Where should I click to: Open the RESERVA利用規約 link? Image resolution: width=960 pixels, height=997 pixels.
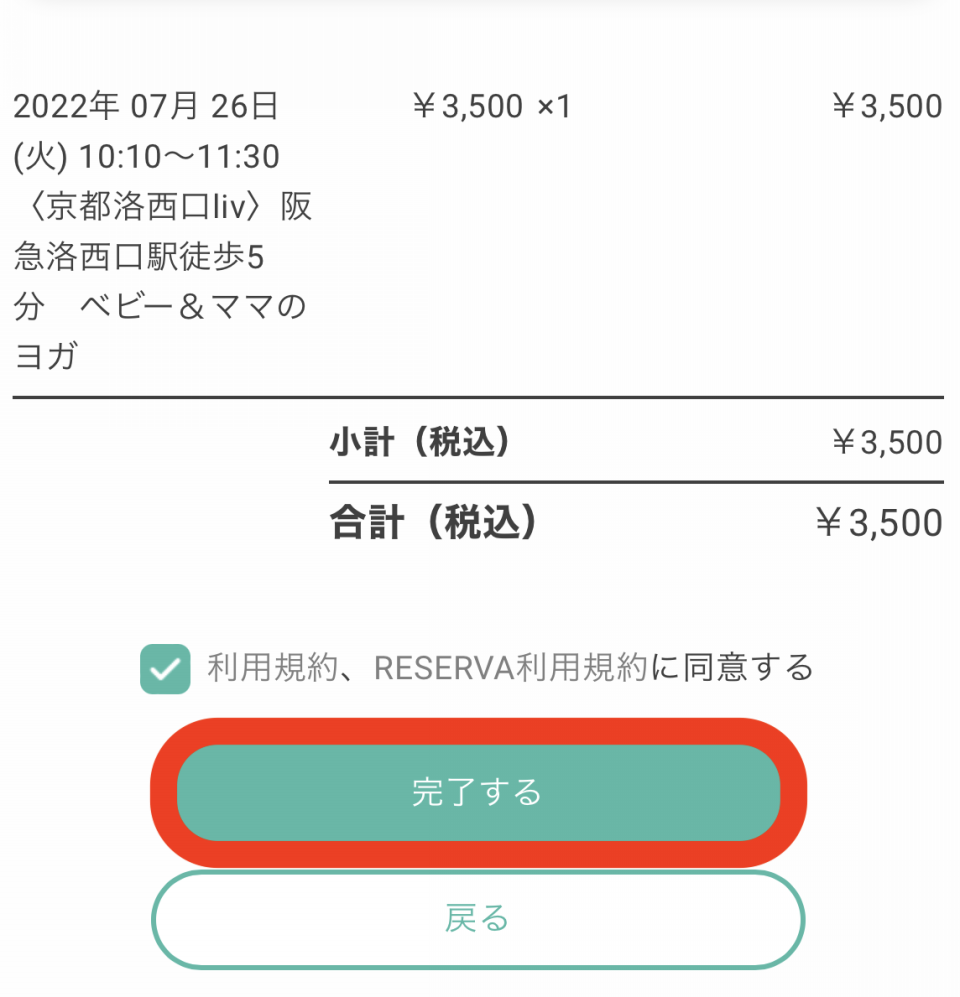tap(511, 667)
